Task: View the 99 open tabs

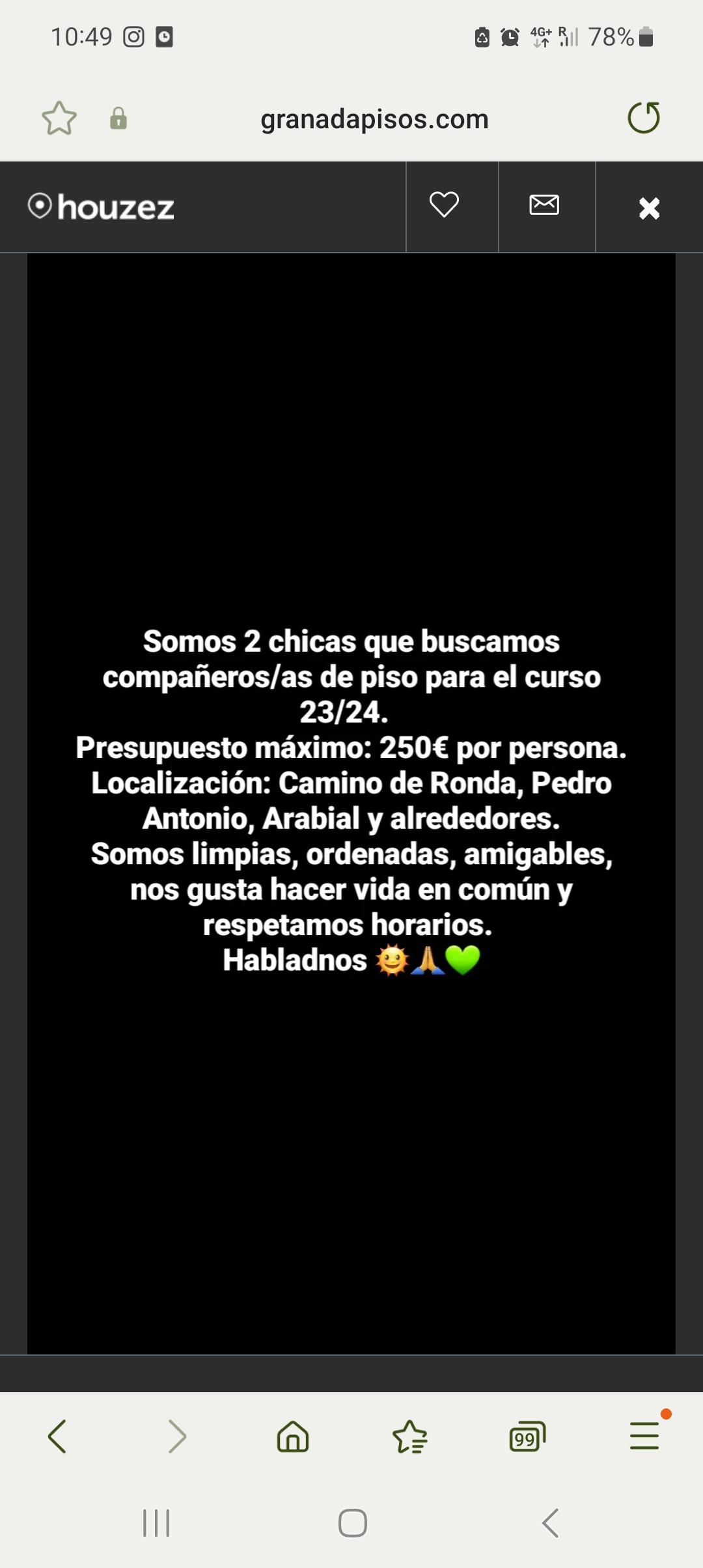Action: pos(527,1436)
